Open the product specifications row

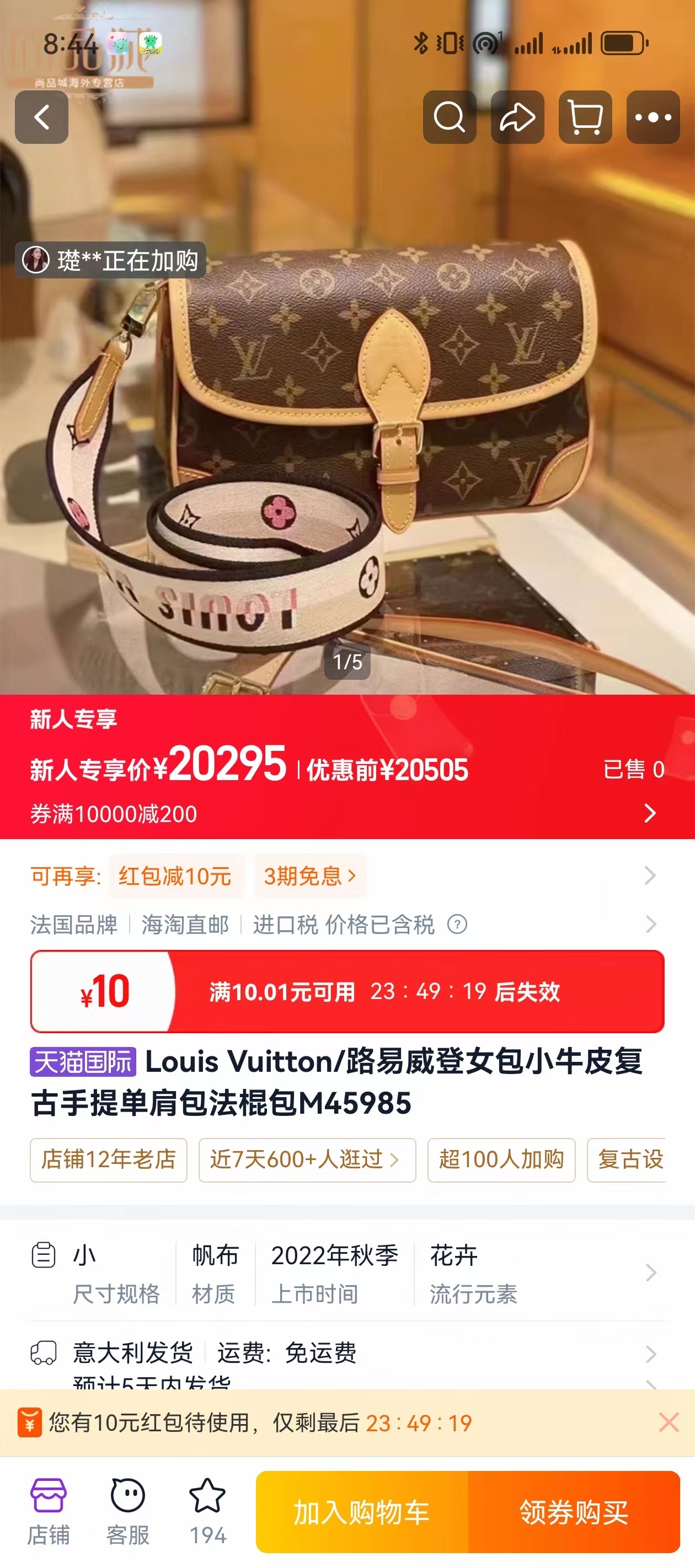click(x=347, y=1274)
